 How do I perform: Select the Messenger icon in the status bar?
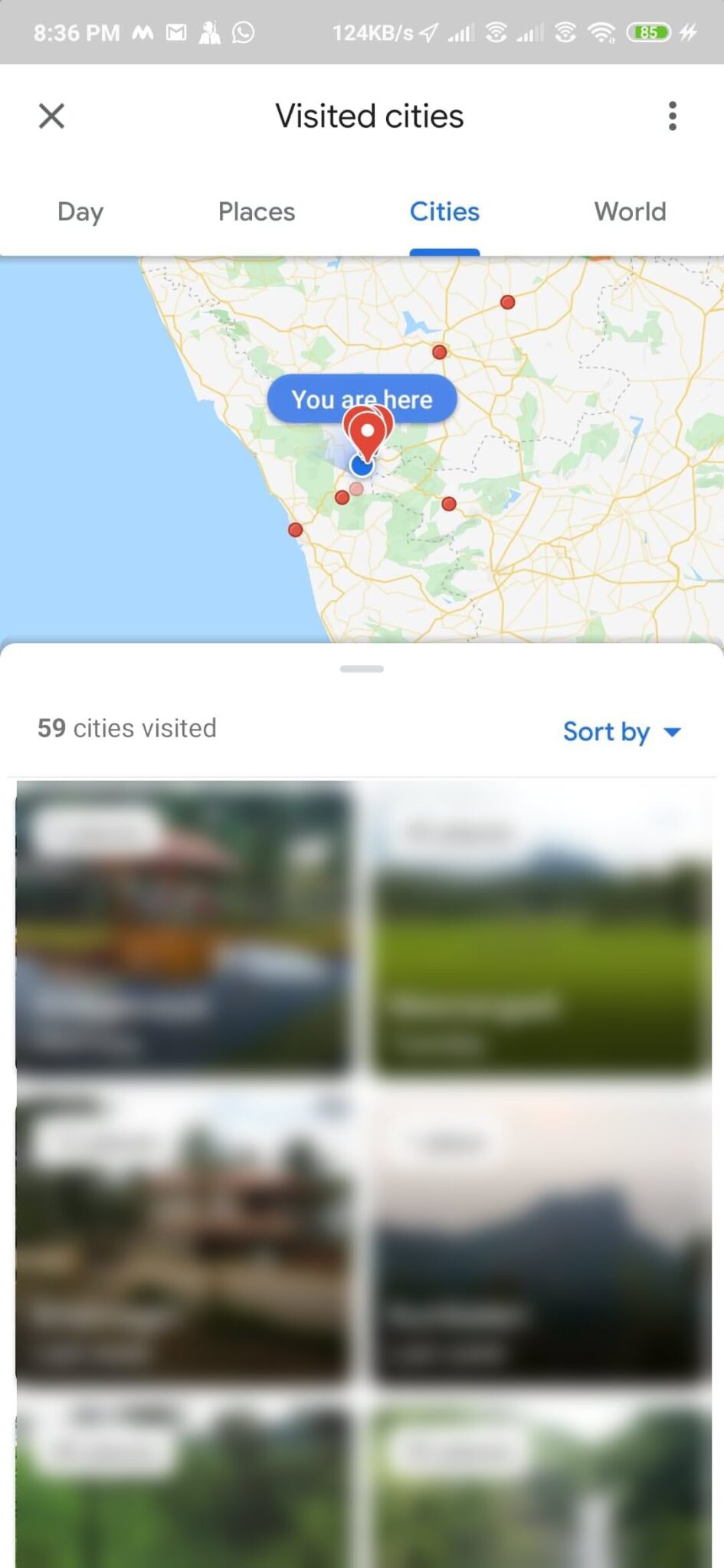point(142,32)
